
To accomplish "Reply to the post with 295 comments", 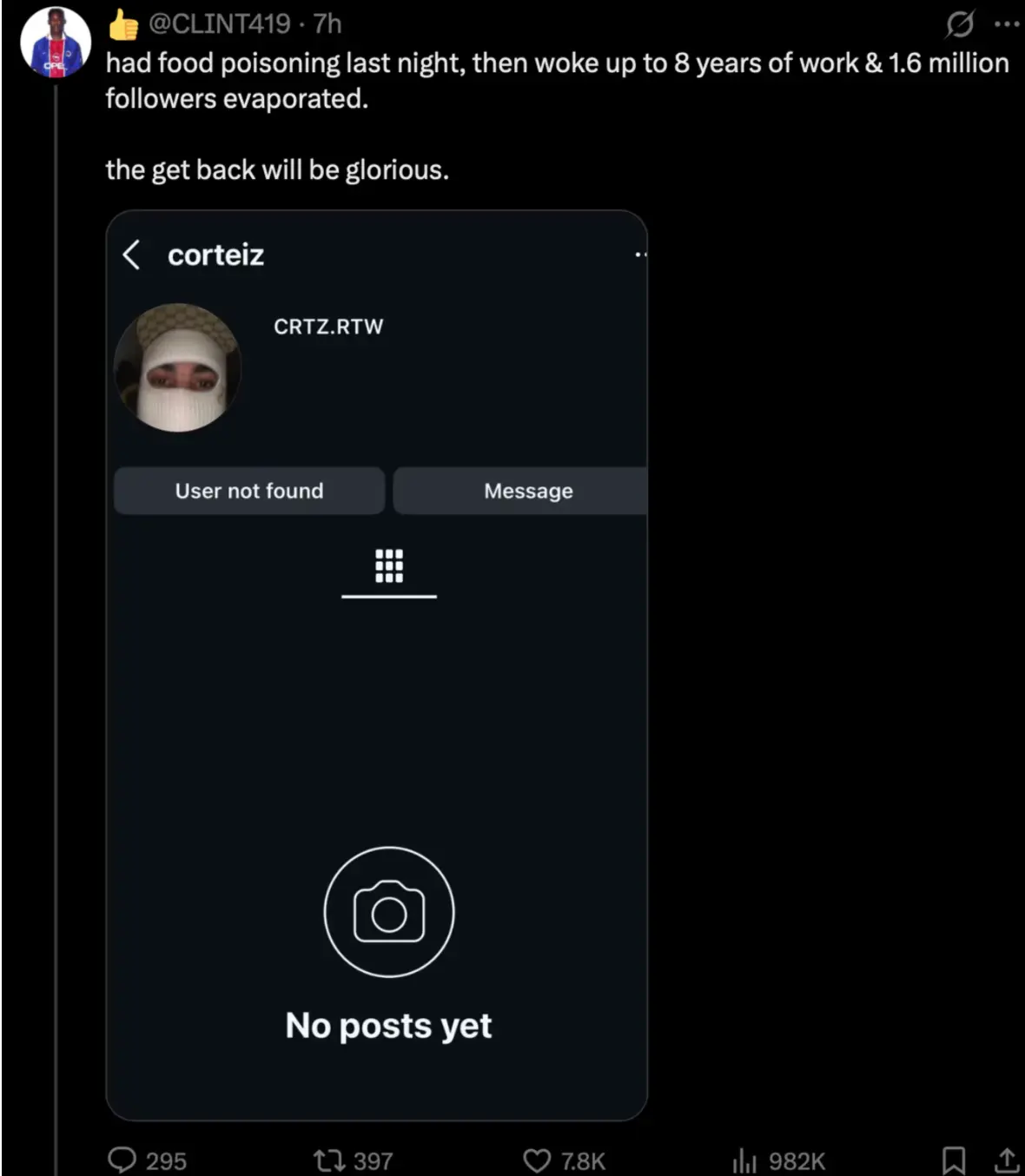I will click(x=122, y=1159).
